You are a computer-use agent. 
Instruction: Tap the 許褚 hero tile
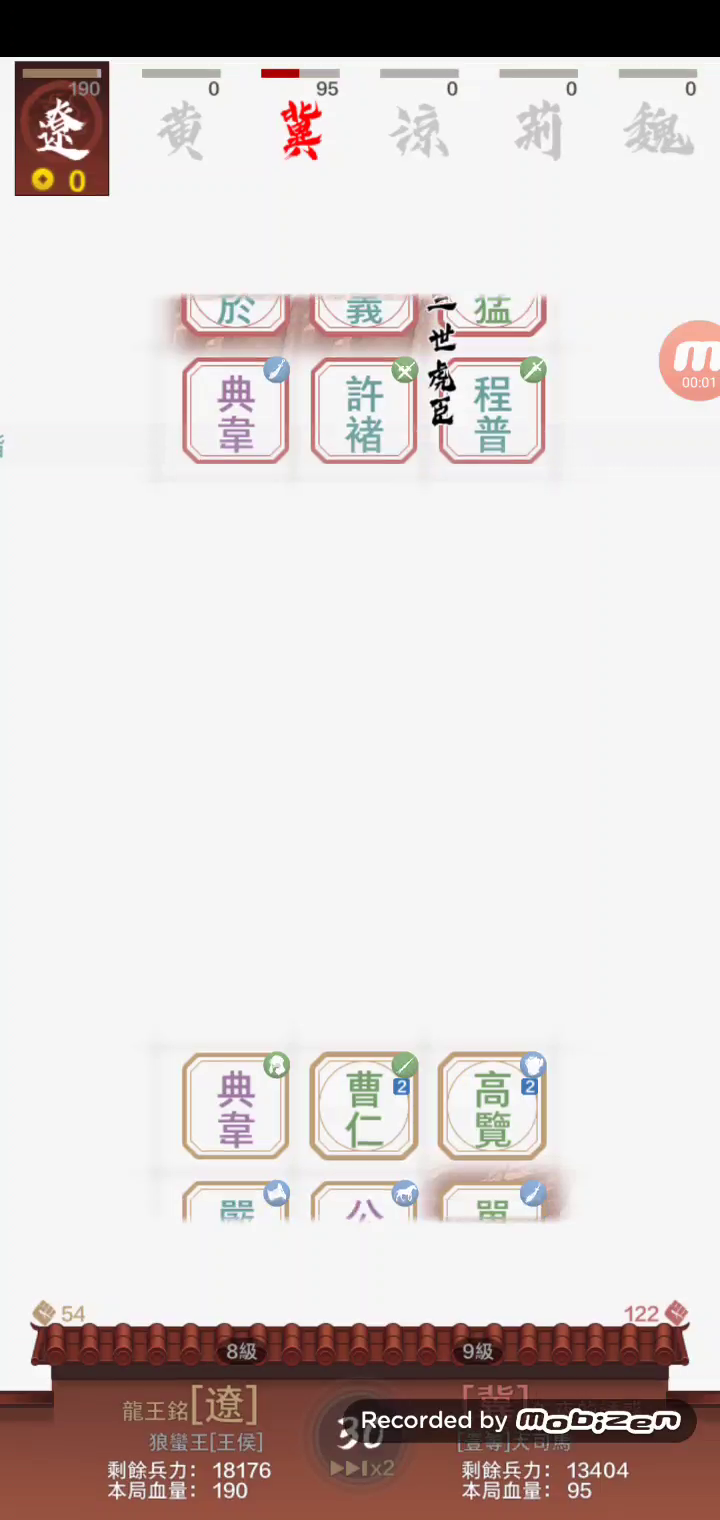click(364, 411)
